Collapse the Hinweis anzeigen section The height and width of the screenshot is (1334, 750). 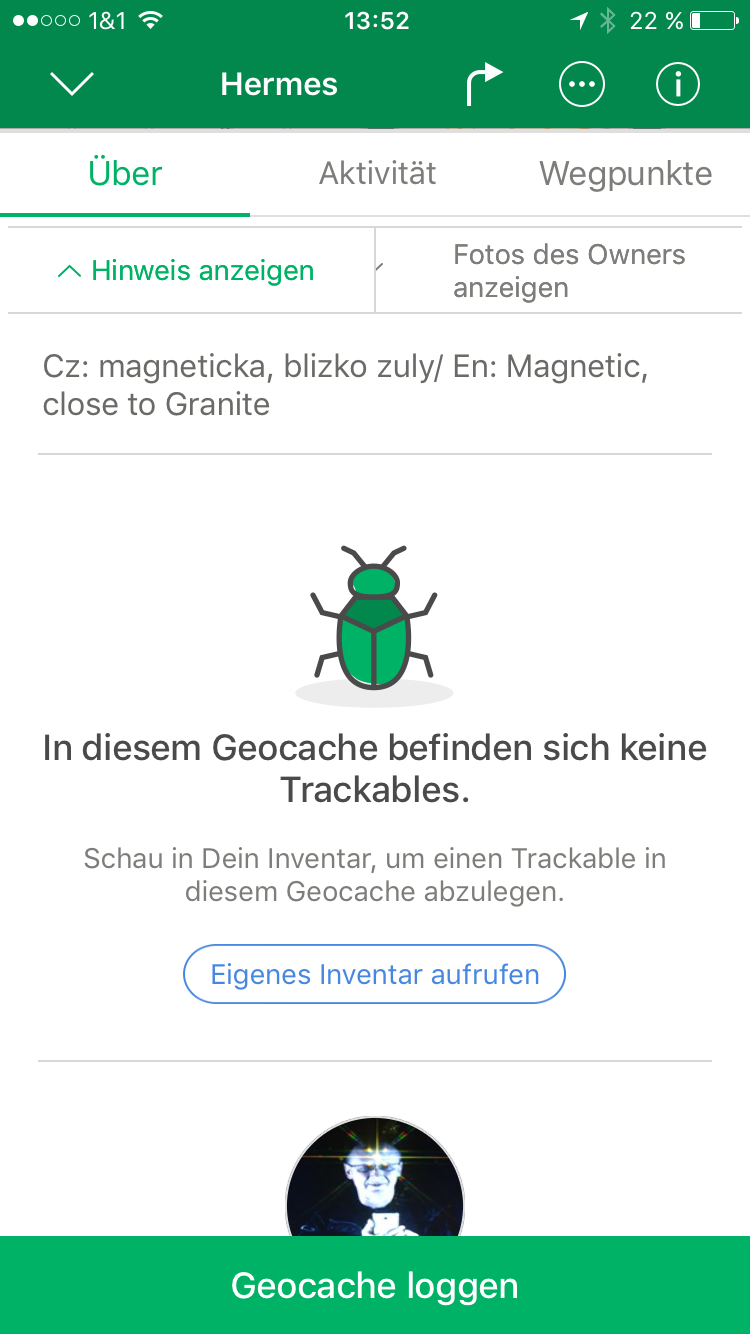pos(187,271)
